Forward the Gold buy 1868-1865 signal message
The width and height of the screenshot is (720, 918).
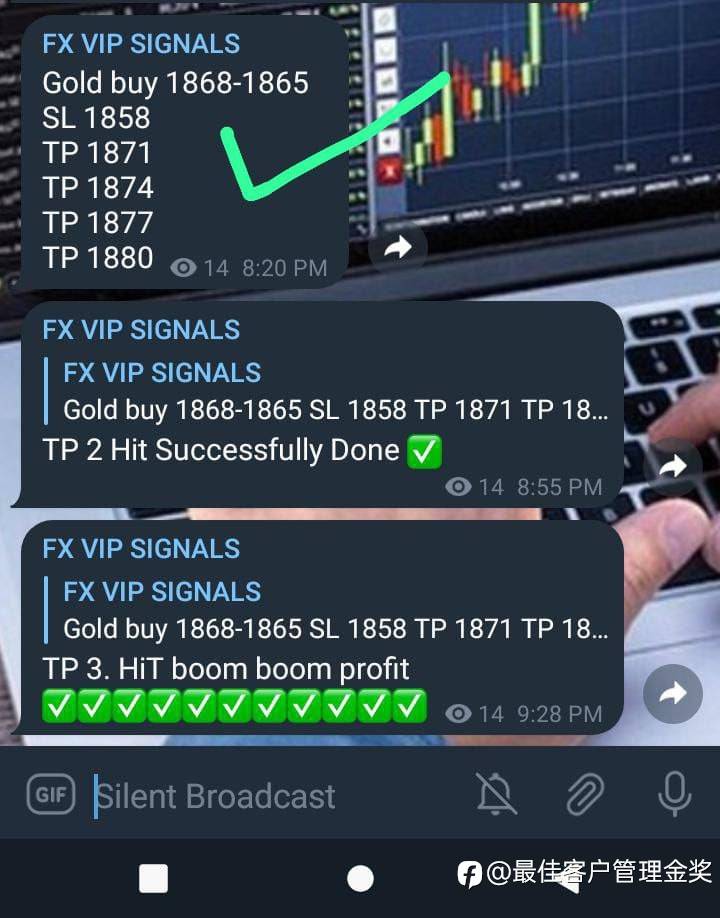pos(398,248)
